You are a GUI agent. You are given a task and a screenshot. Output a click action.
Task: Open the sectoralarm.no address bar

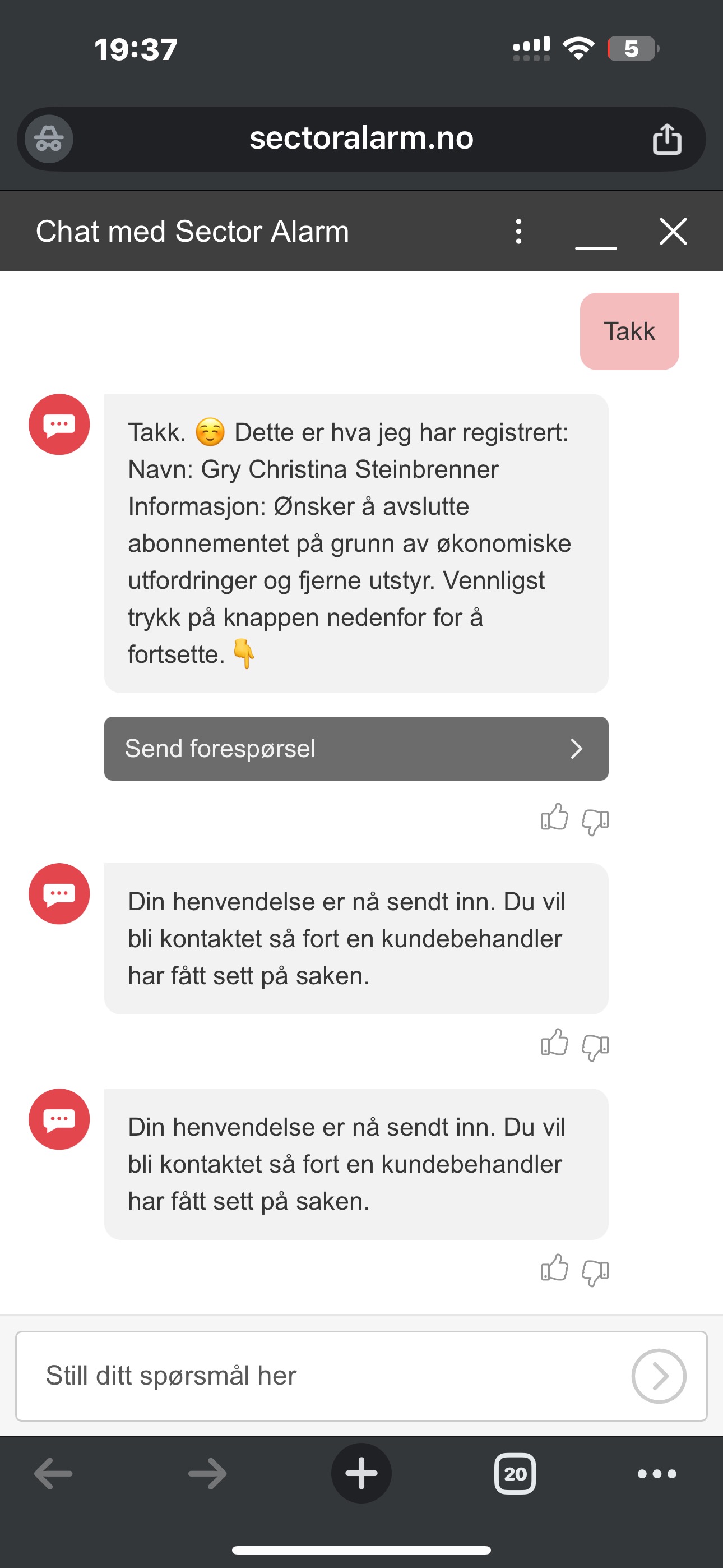click(x=361, y=138)
